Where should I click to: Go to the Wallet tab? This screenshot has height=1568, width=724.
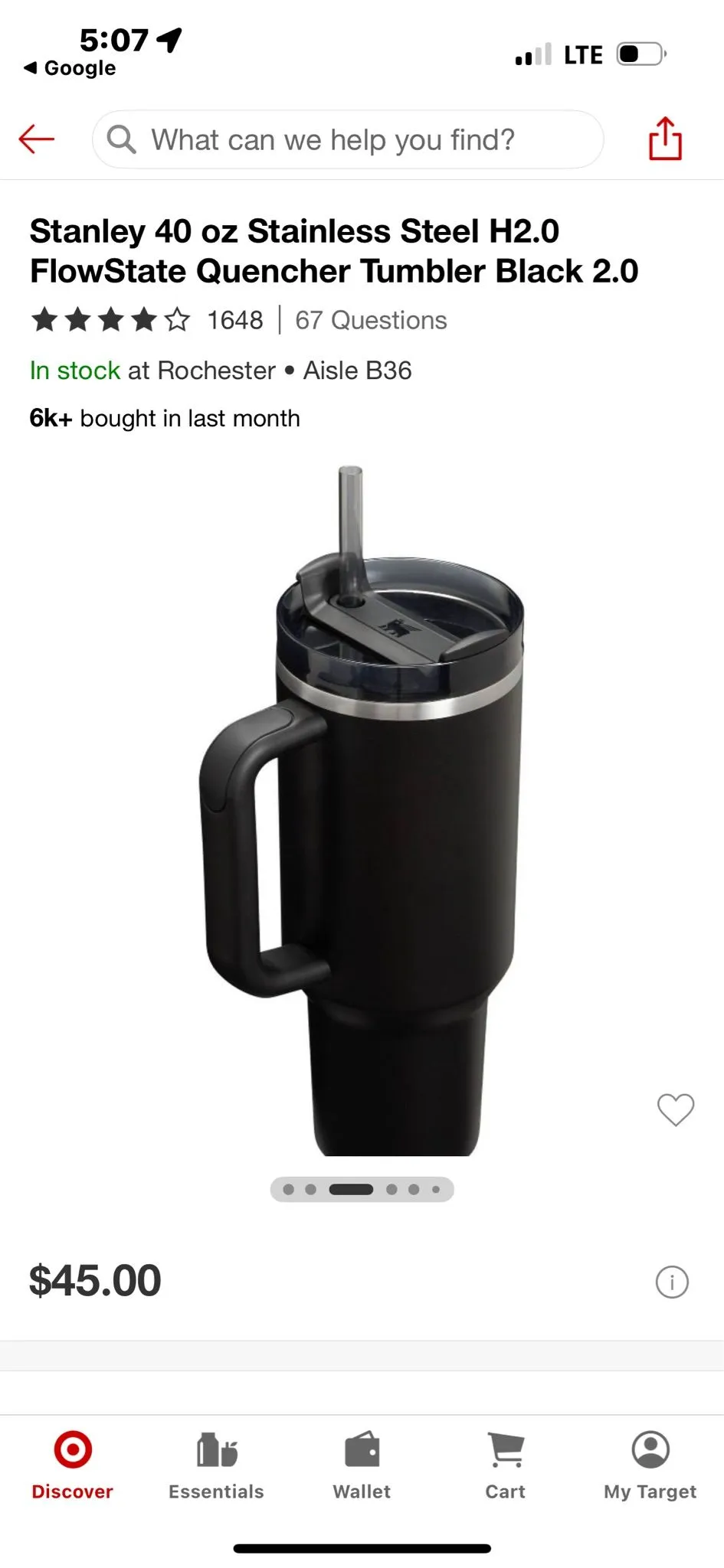[x=362, y=1465]
